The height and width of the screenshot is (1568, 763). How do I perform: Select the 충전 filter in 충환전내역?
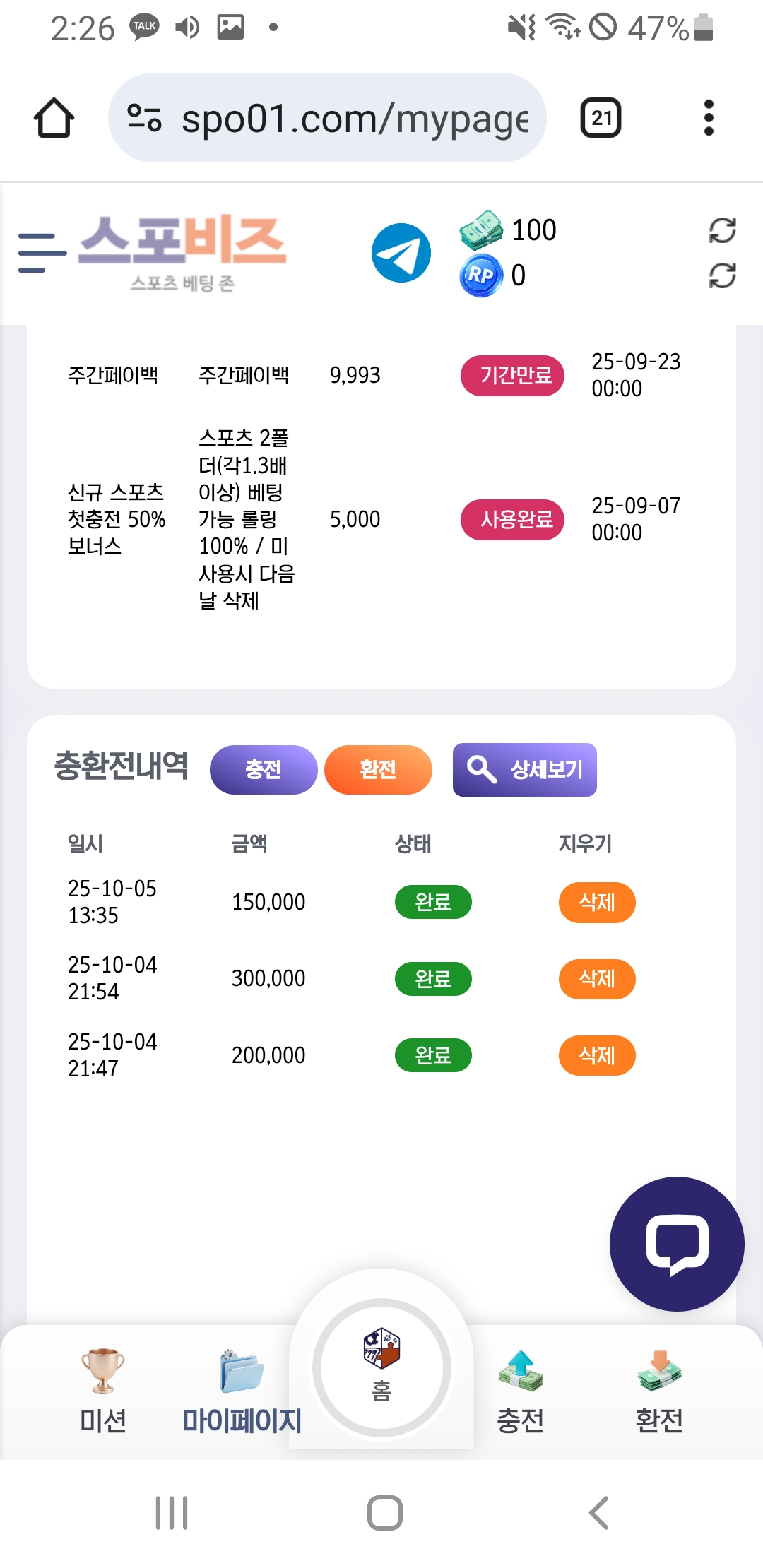tap(263, 769)
